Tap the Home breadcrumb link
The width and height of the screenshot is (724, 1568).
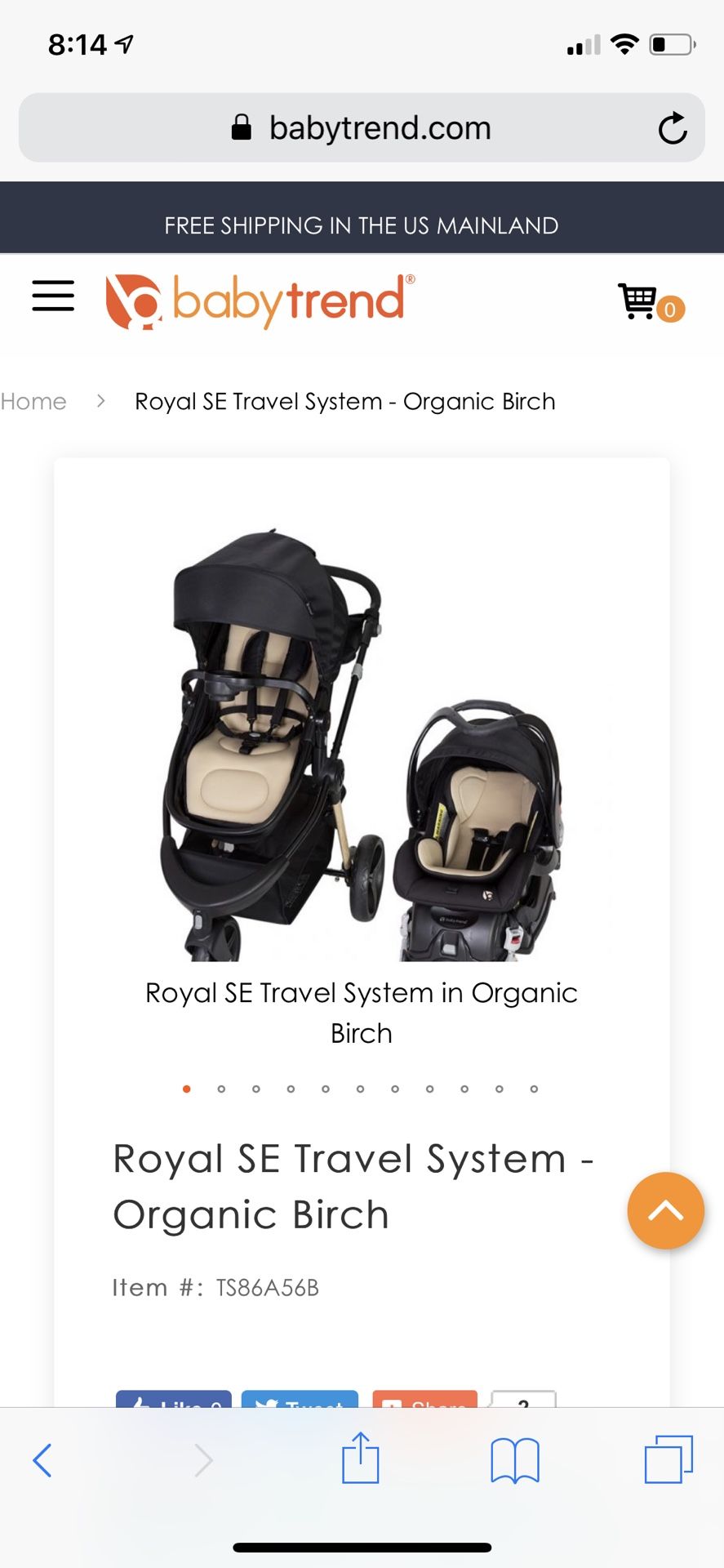[x=33, y=402]
